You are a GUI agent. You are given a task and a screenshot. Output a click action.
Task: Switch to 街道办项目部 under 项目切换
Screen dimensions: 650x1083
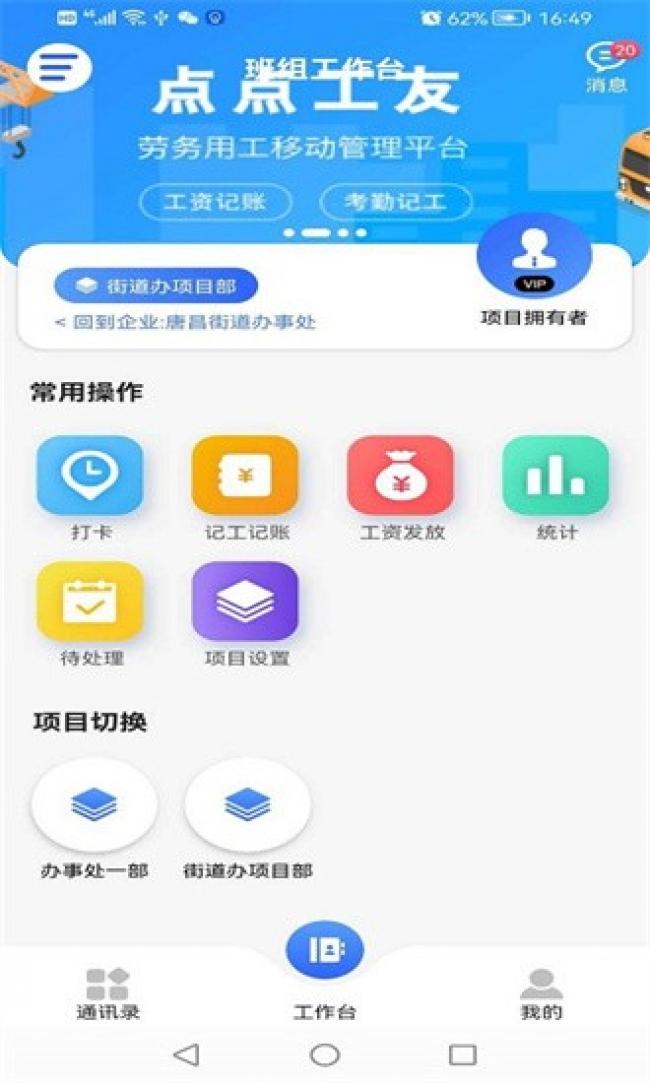(247, 806)
